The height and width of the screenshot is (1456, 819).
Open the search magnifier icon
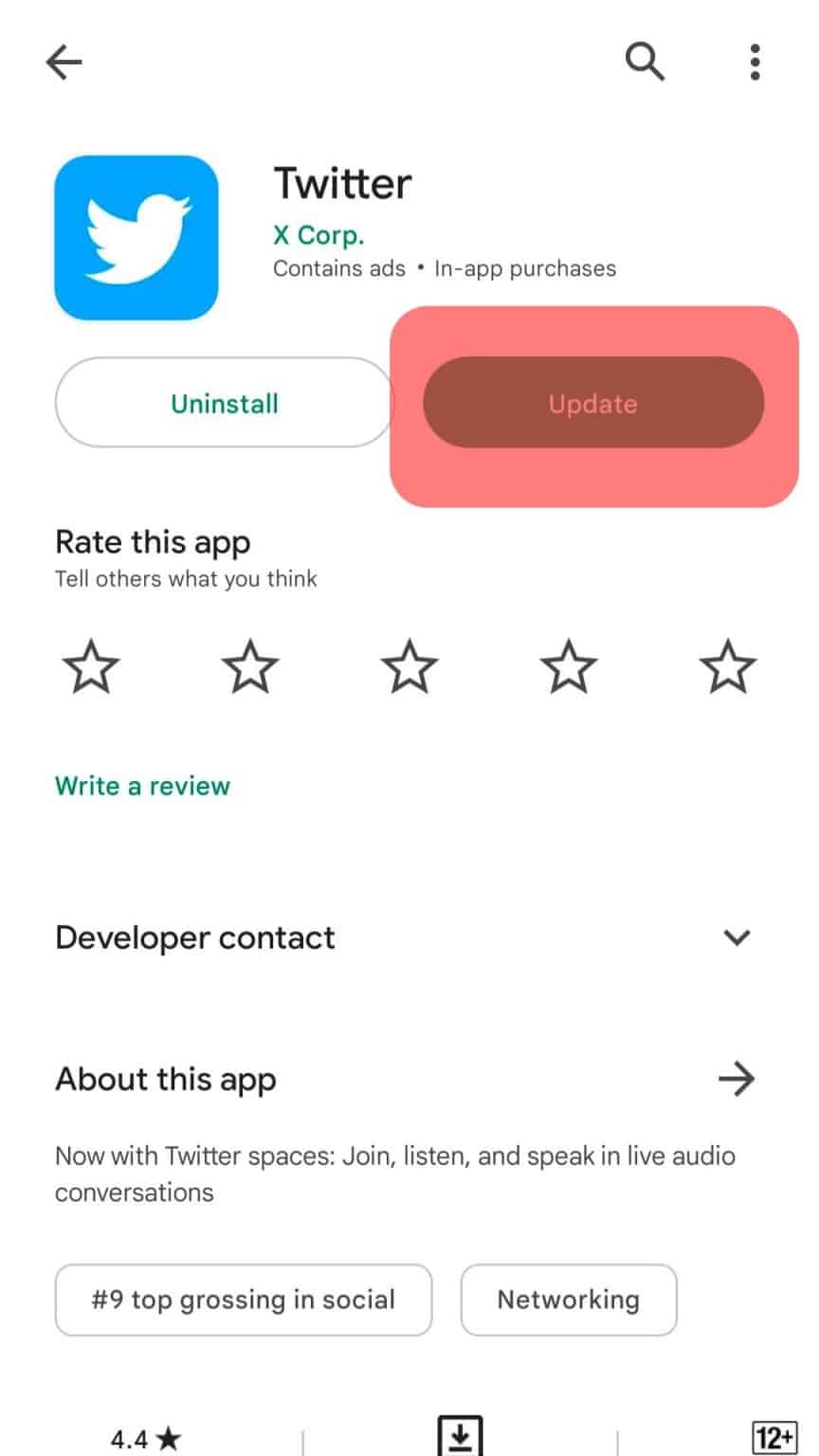tap(645, 63)
